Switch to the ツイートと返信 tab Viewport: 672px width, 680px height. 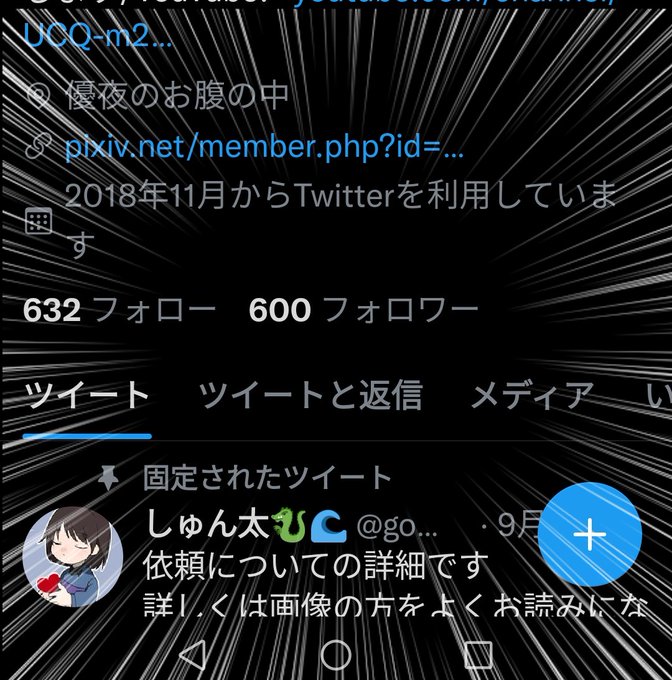point(310,396)
